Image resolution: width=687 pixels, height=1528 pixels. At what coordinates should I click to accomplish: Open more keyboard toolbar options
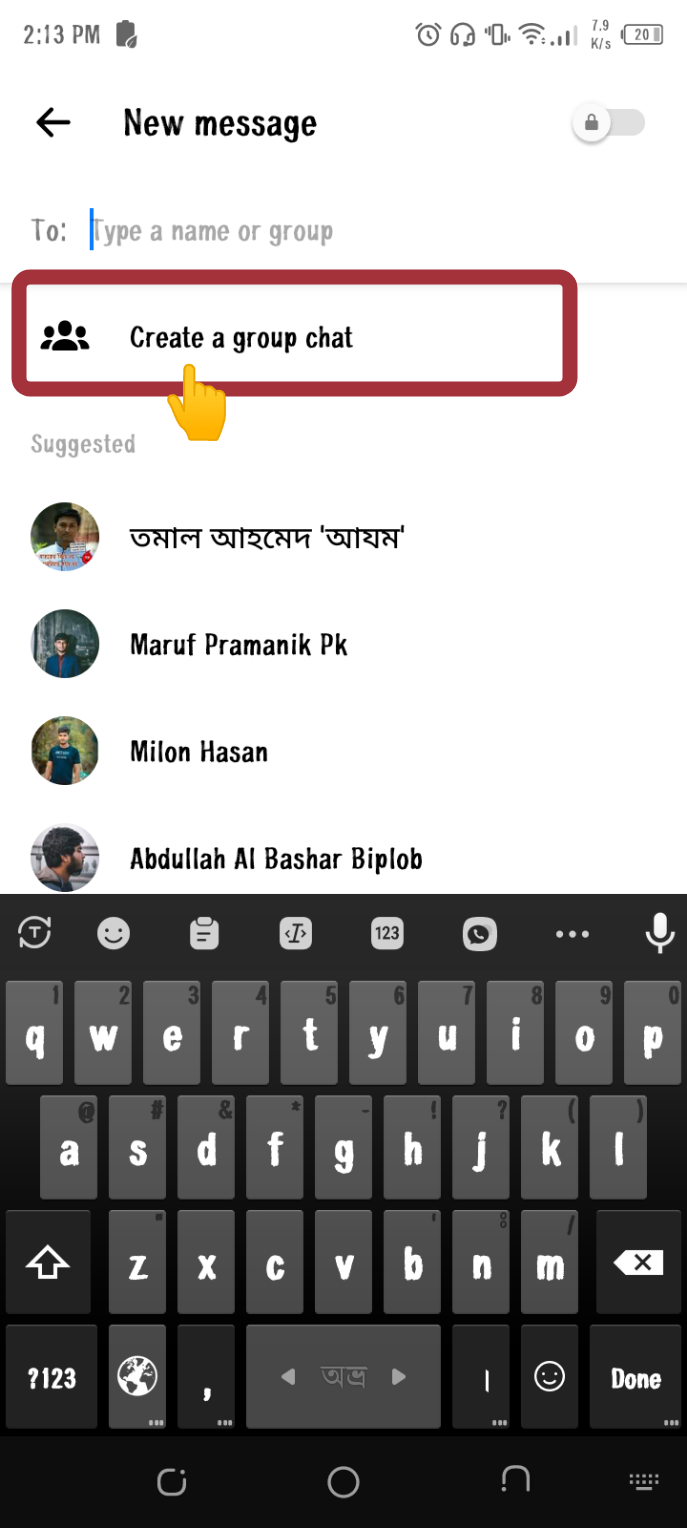(572, 934)
